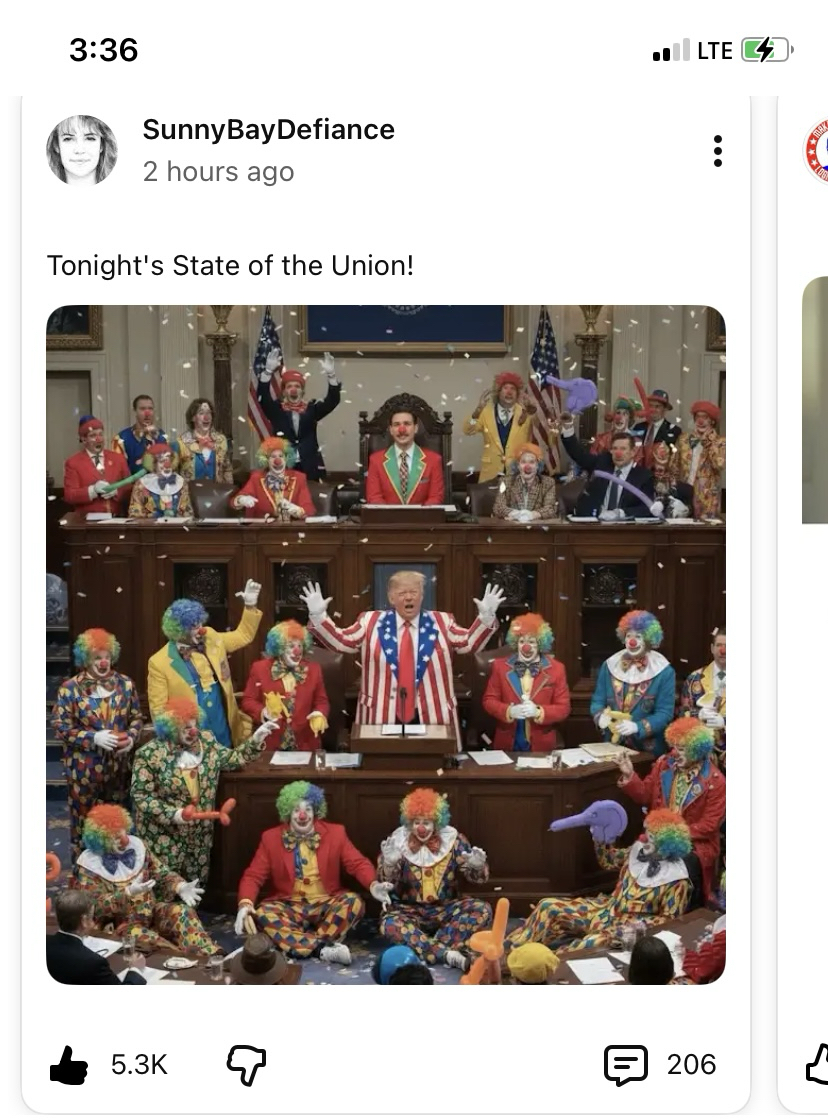Dislike SunnyBayDefiance's post with thumbs down
The width and height of the screenshot is (828, 1120).
pyautogui.click(x=246, y=1065)
